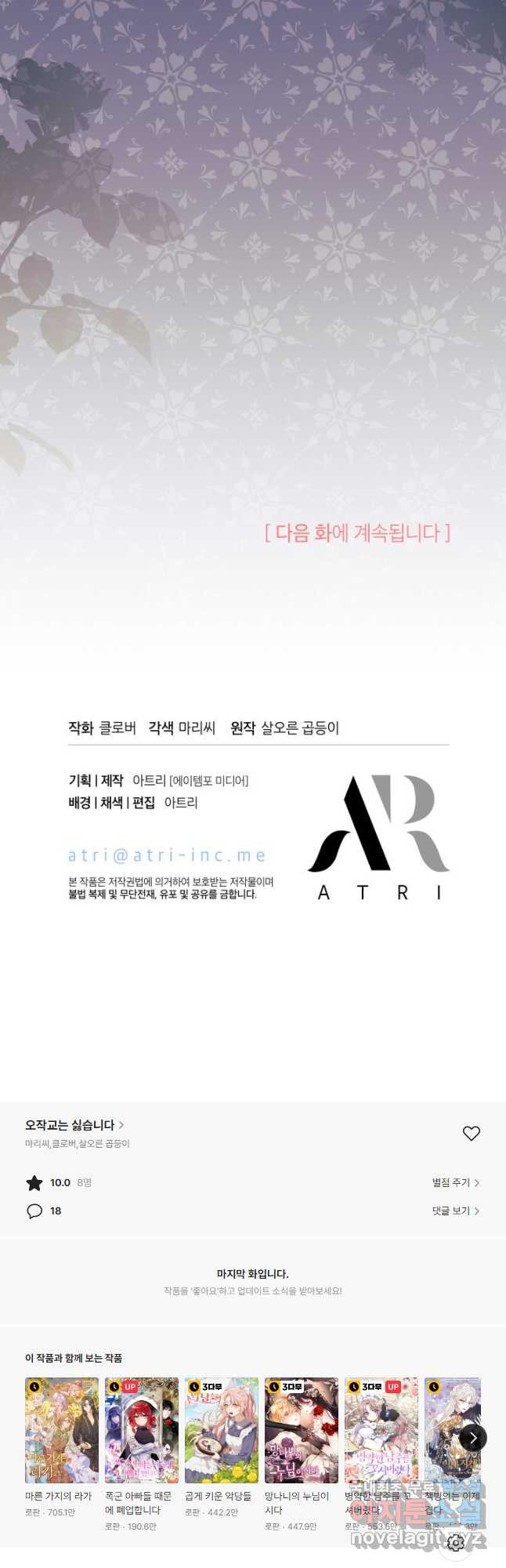Open the viewer settings gear
Screen dimensions: 506x1568
point(456,1543)
